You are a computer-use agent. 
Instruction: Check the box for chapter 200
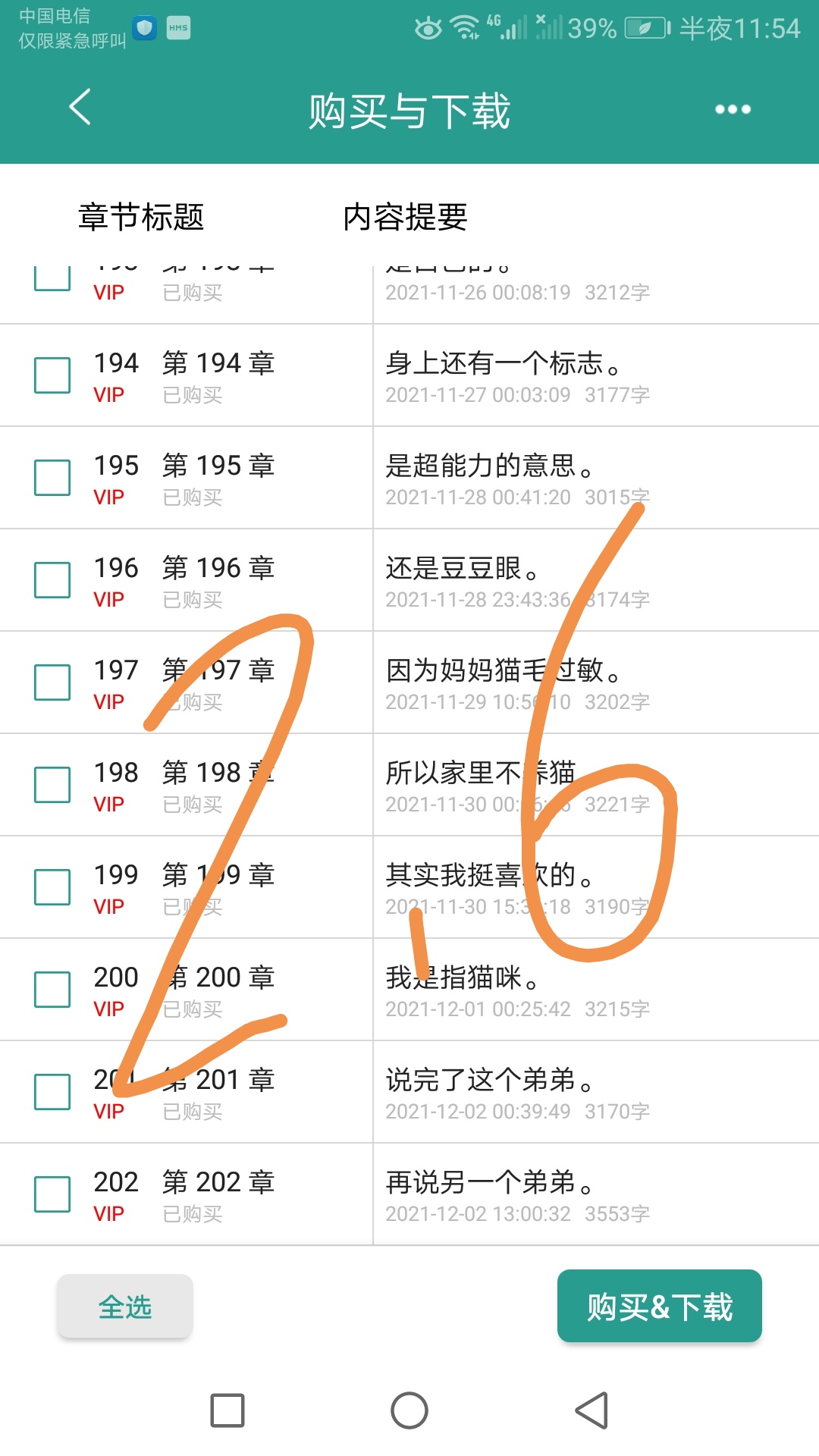(52, 990)
